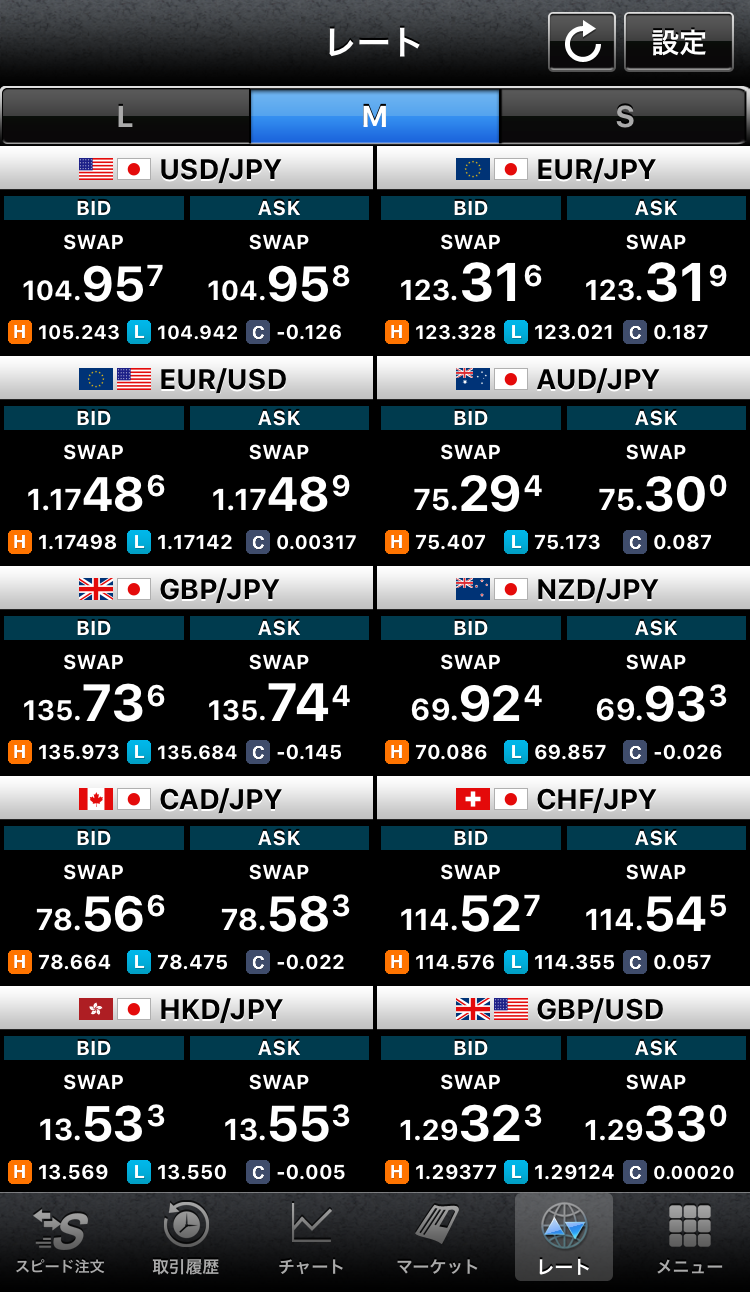Select the M size tab
The image size is (750, 1292).
[375, 116]
